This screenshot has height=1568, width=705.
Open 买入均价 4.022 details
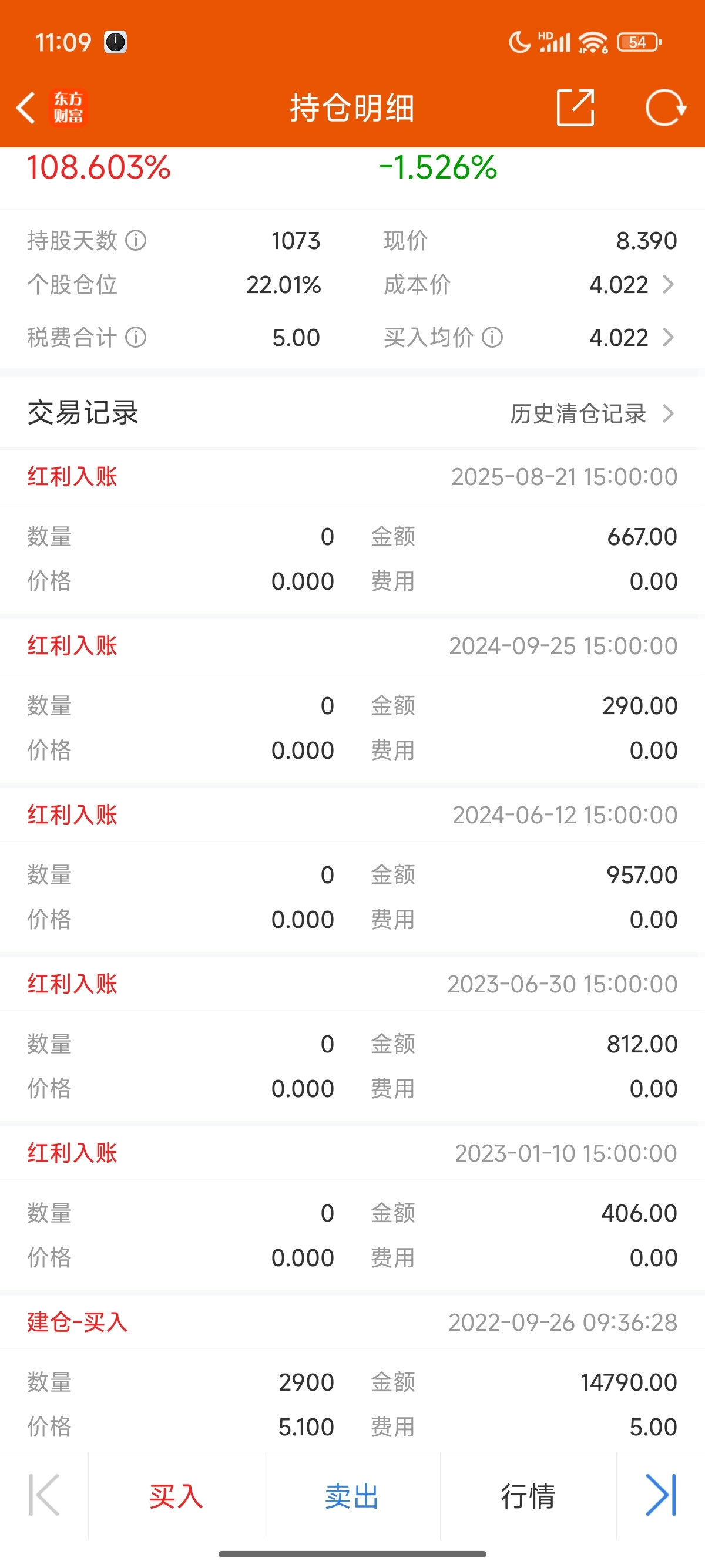point(632,337)
